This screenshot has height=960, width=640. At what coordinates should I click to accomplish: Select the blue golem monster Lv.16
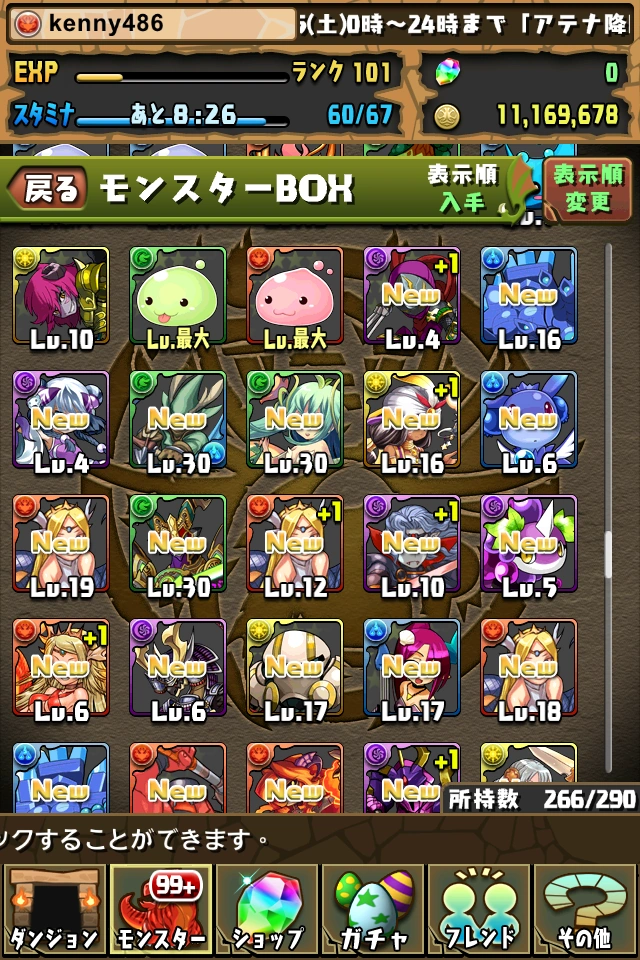(529, 297)
